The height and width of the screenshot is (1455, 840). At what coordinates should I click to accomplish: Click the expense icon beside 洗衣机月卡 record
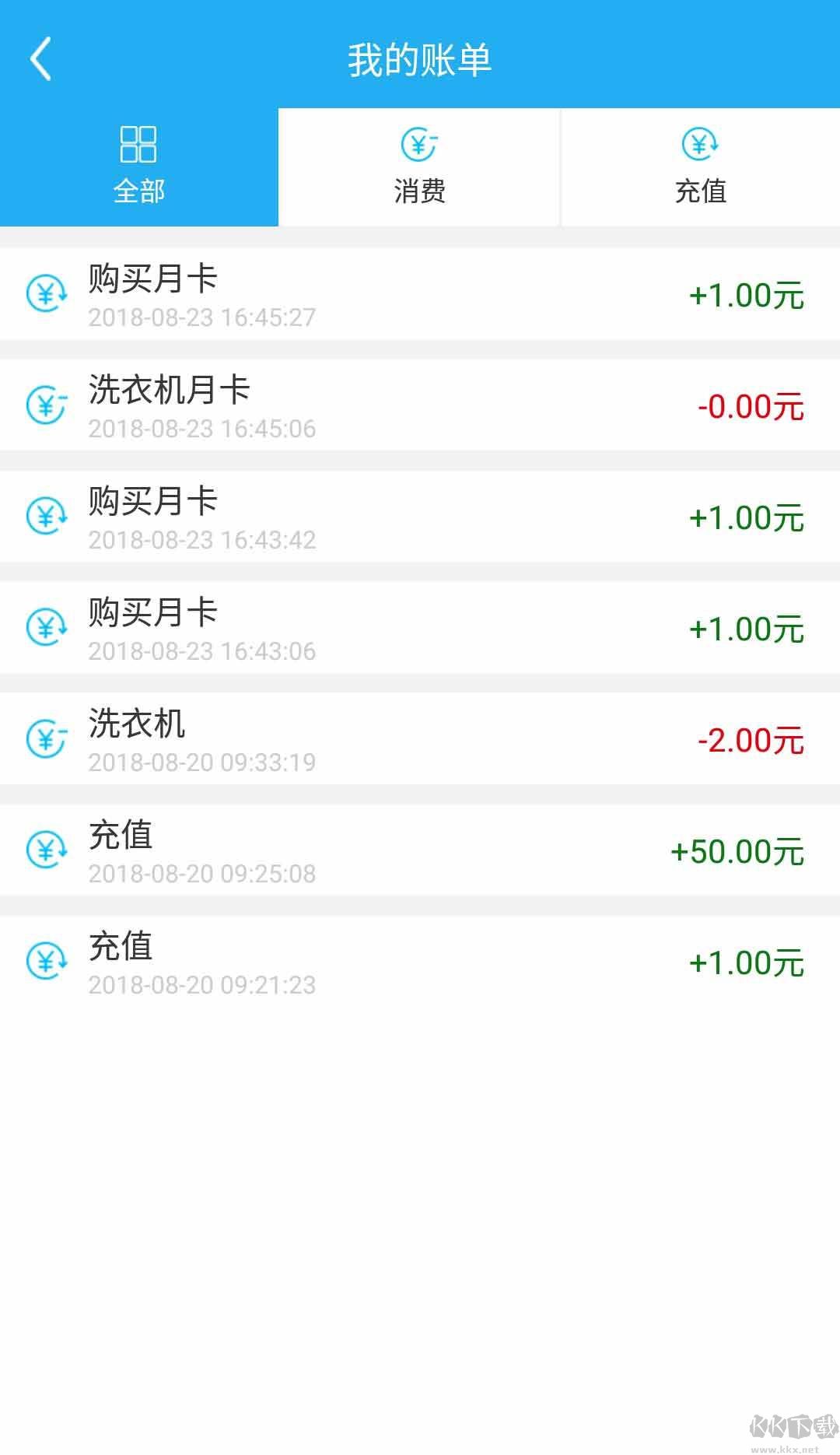click(x=47, y=406)
